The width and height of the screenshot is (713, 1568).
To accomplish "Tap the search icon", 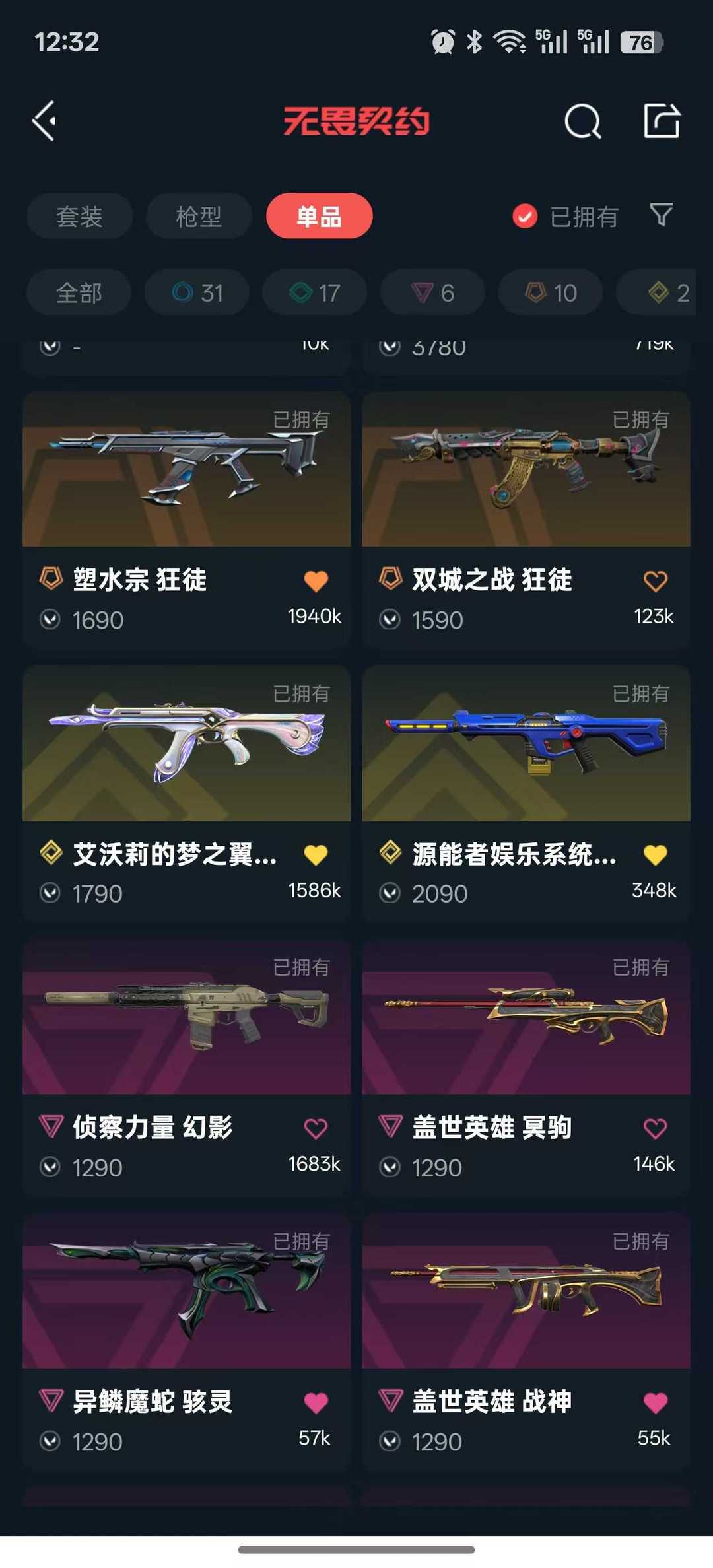I will pyautogui.click(x=583, y=121).
